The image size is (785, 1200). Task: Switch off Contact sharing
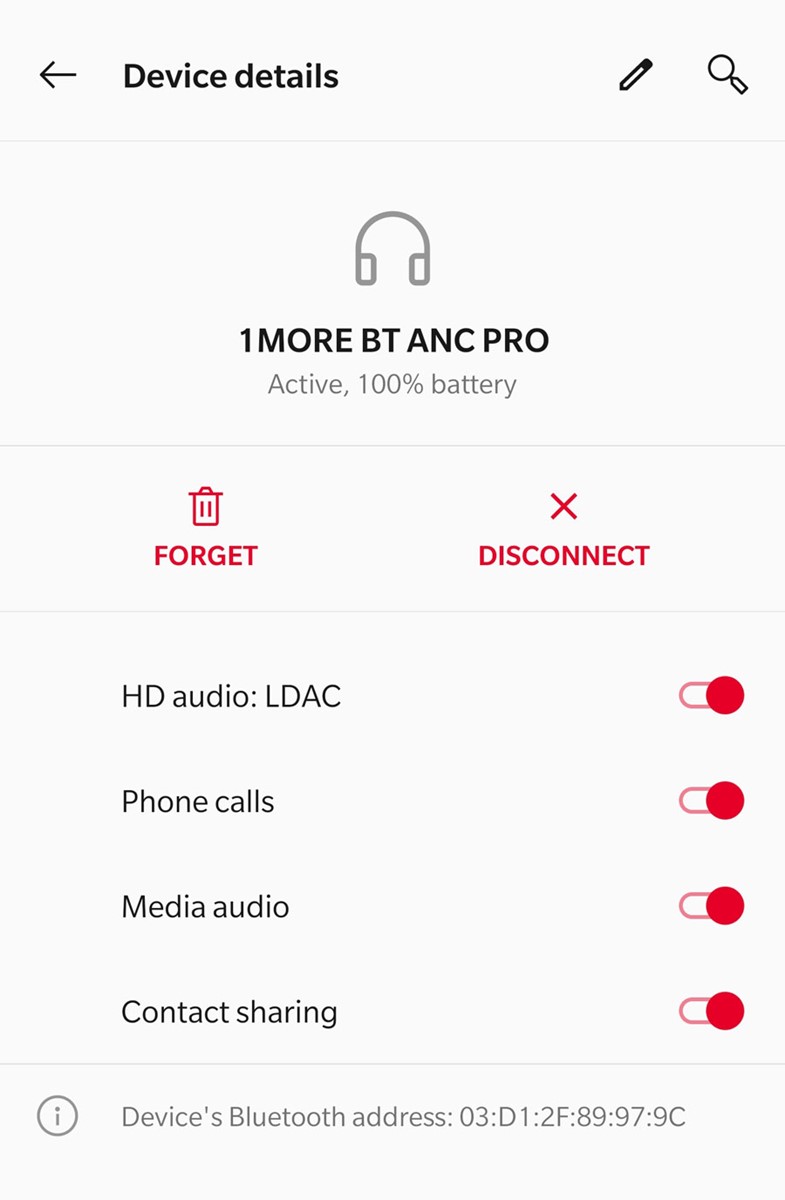tap(711, 1011)
